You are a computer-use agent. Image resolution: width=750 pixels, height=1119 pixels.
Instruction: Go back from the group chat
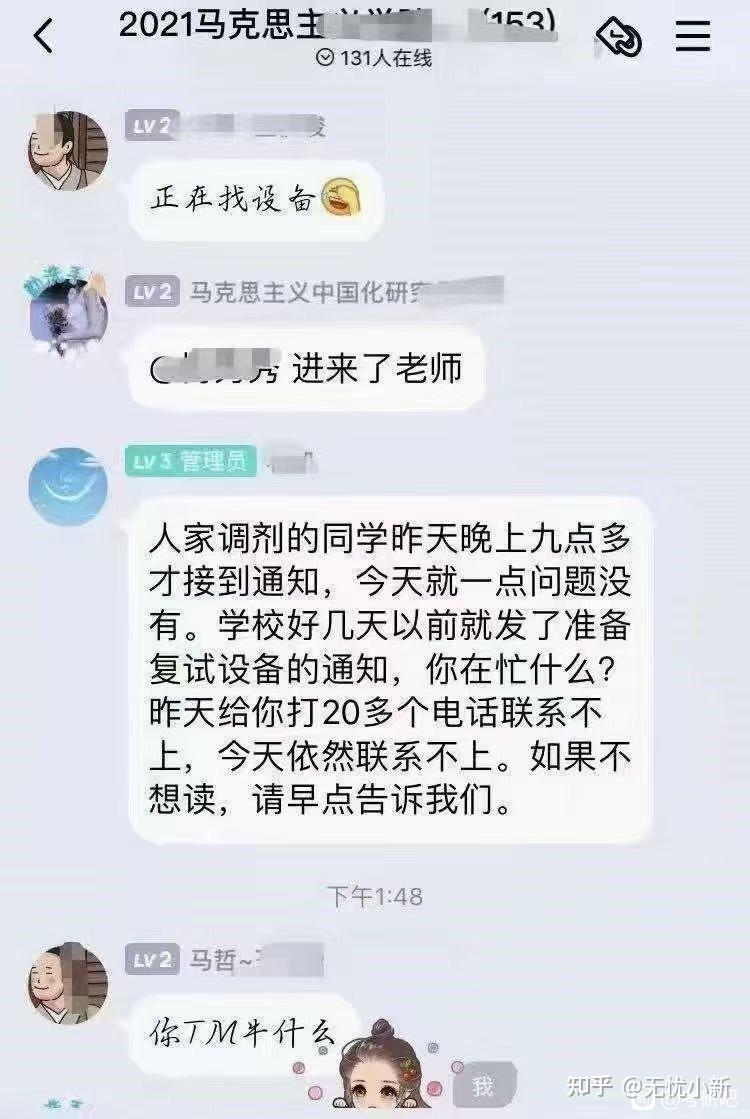(x=43, y=37)
